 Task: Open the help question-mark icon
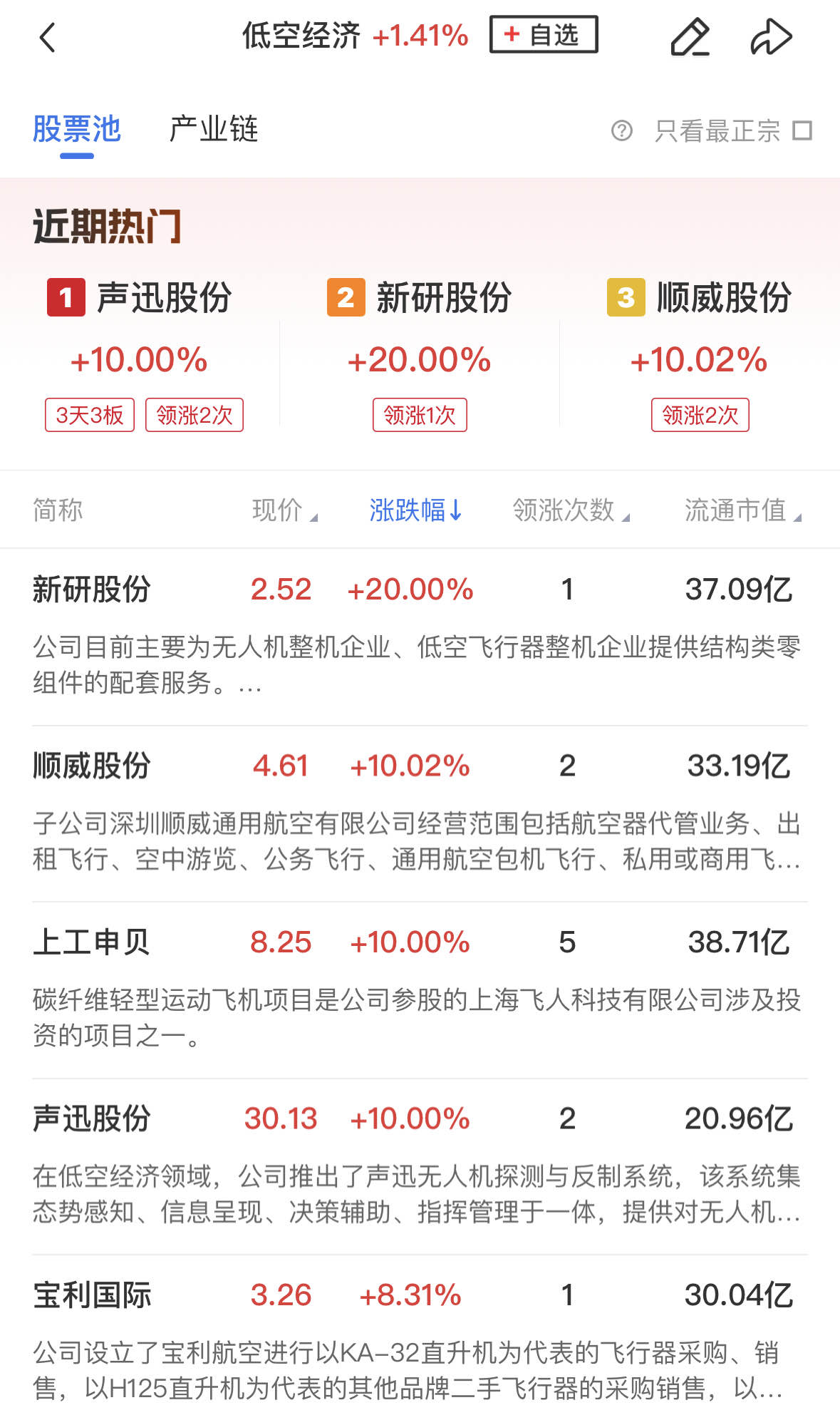pos(621,130)
